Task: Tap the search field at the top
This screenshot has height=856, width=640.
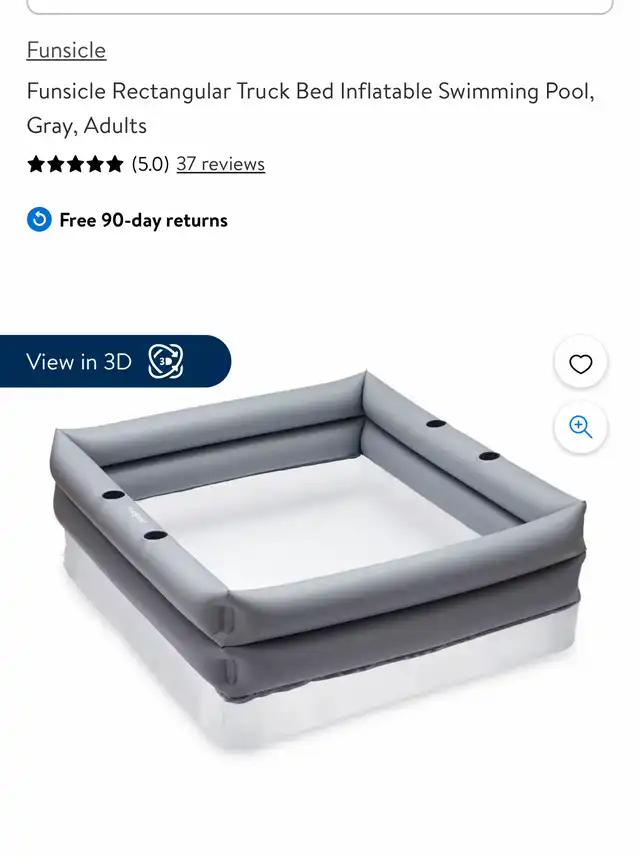Action: point(320,5)
